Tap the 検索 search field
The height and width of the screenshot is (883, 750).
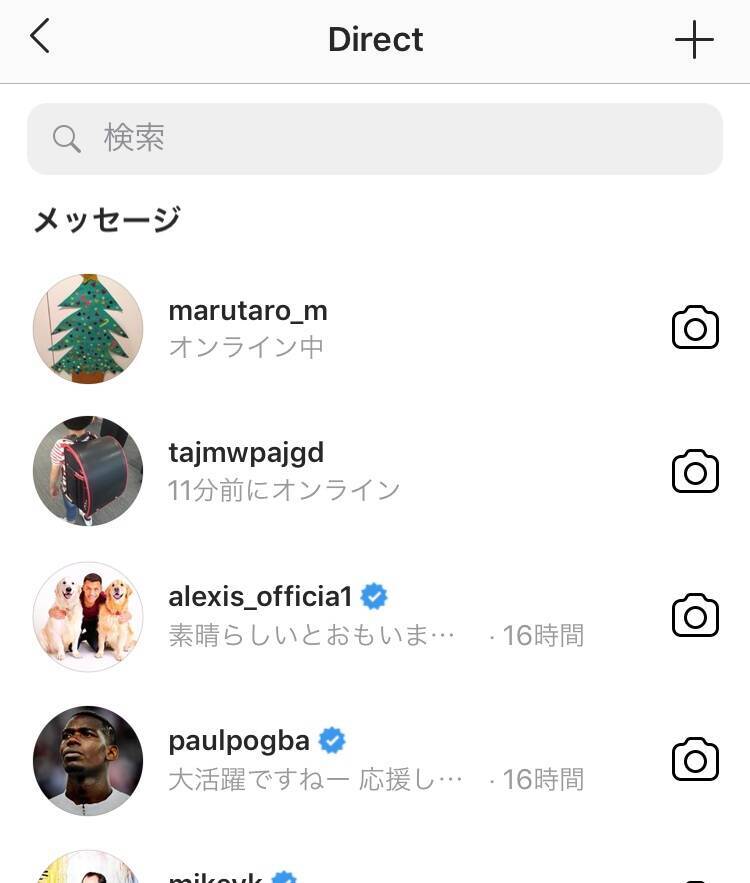pos(374,139)
